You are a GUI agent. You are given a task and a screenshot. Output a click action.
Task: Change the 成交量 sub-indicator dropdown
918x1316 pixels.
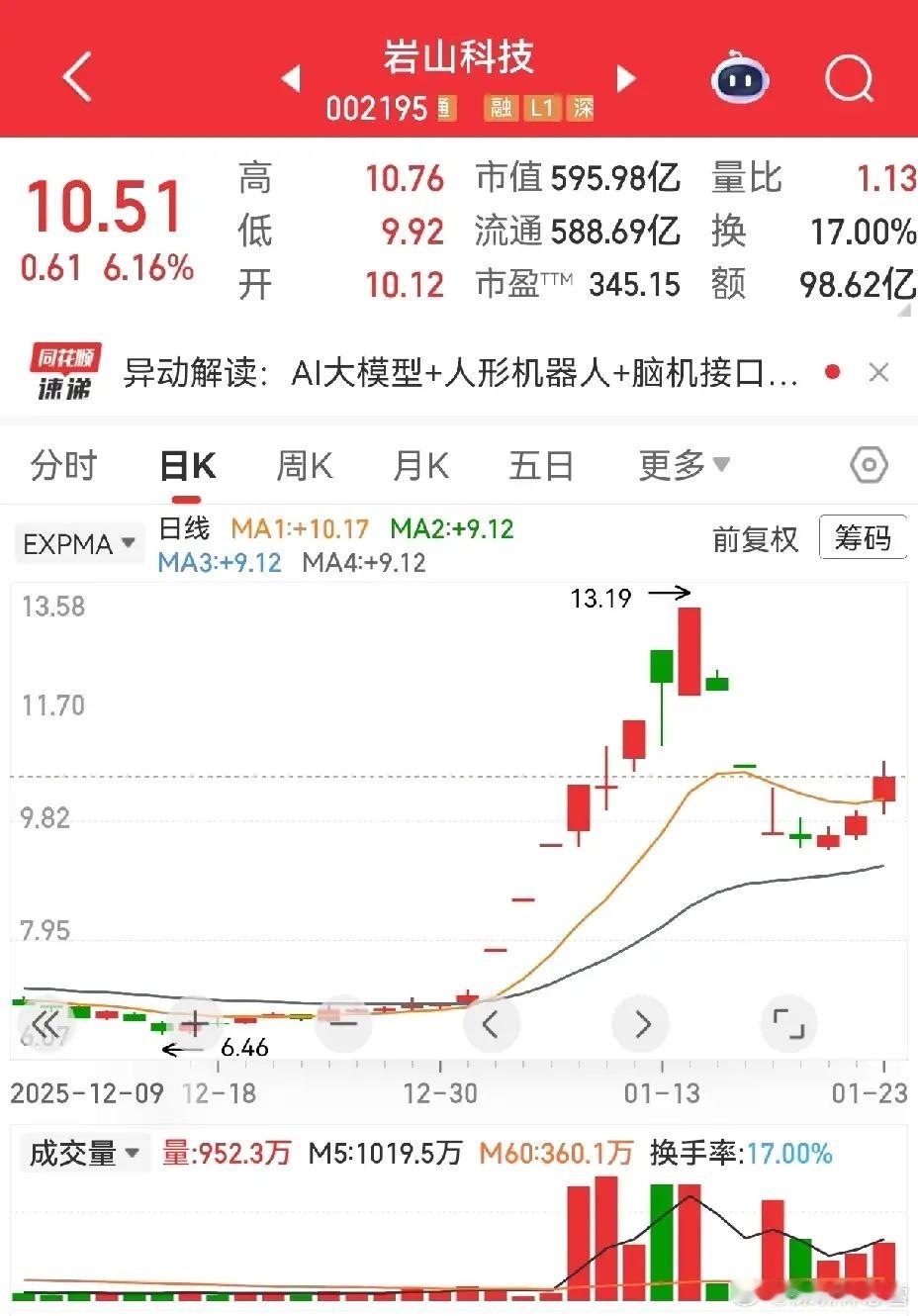tap(84, 1153)
